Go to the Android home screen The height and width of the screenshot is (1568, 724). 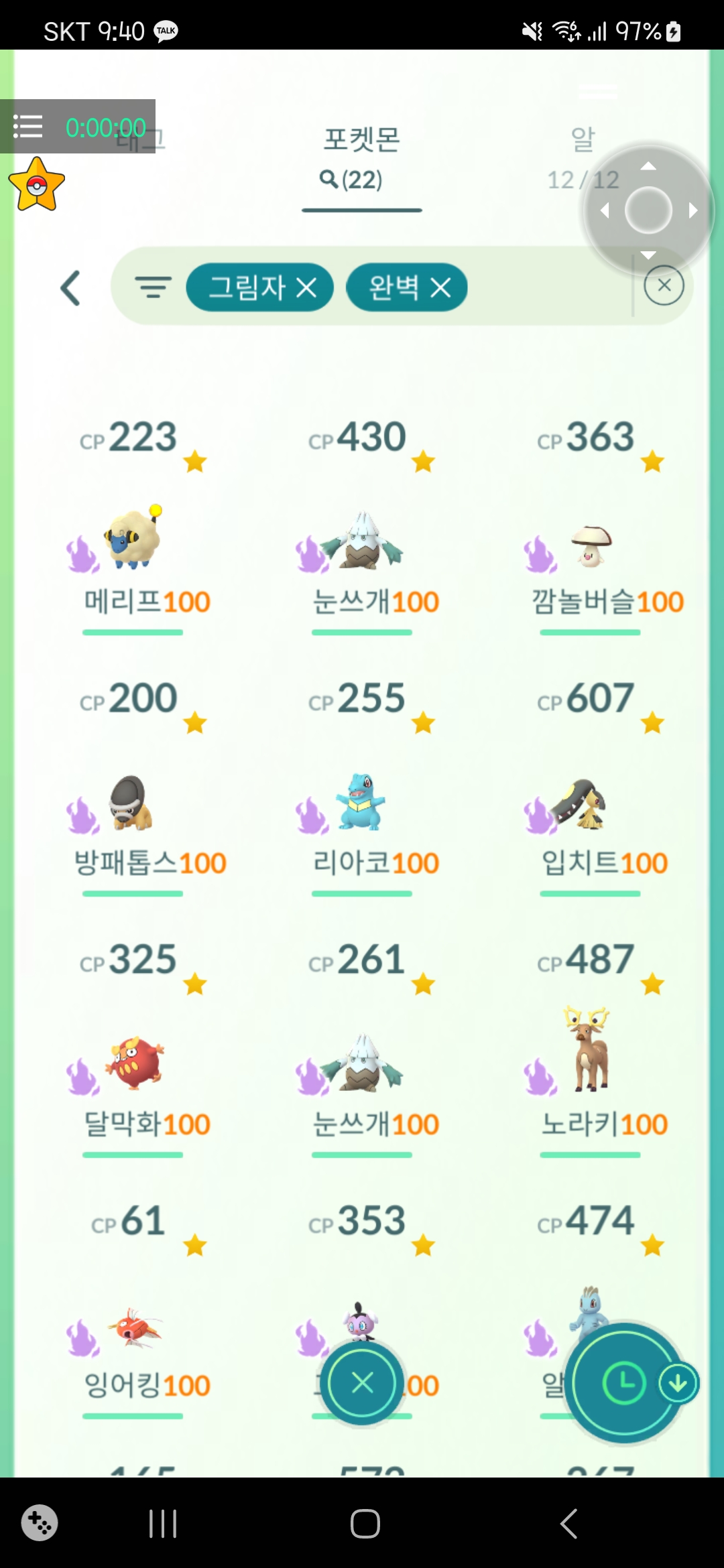365,1524
